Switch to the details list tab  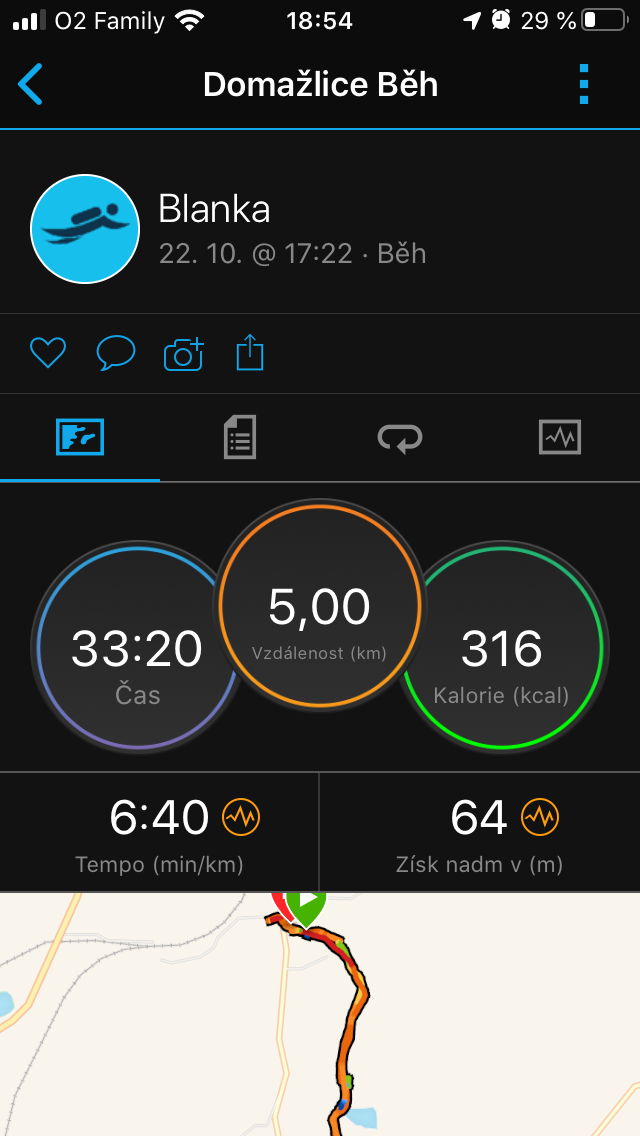pyautogui.click(x=240, y=438)
